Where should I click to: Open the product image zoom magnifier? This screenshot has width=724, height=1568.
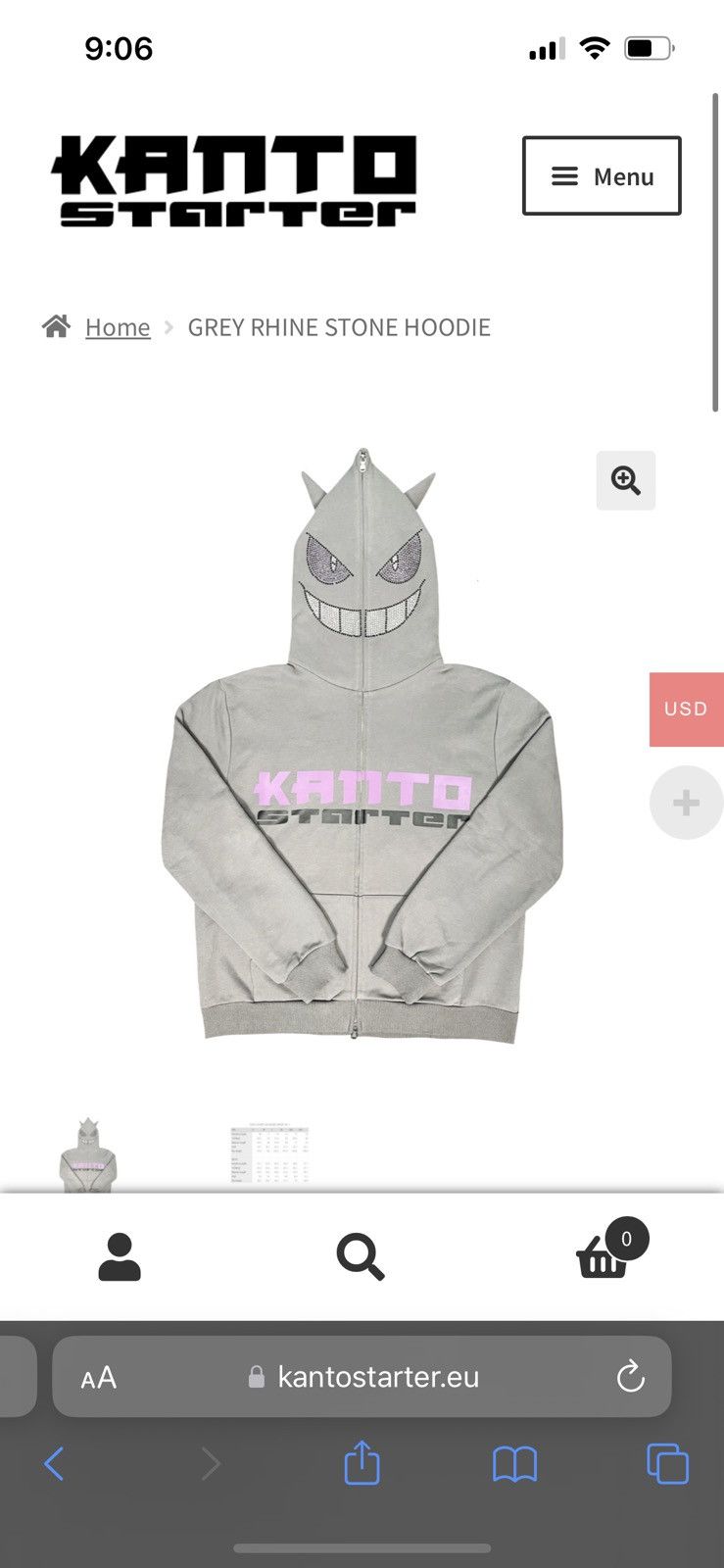click(625, 480)
